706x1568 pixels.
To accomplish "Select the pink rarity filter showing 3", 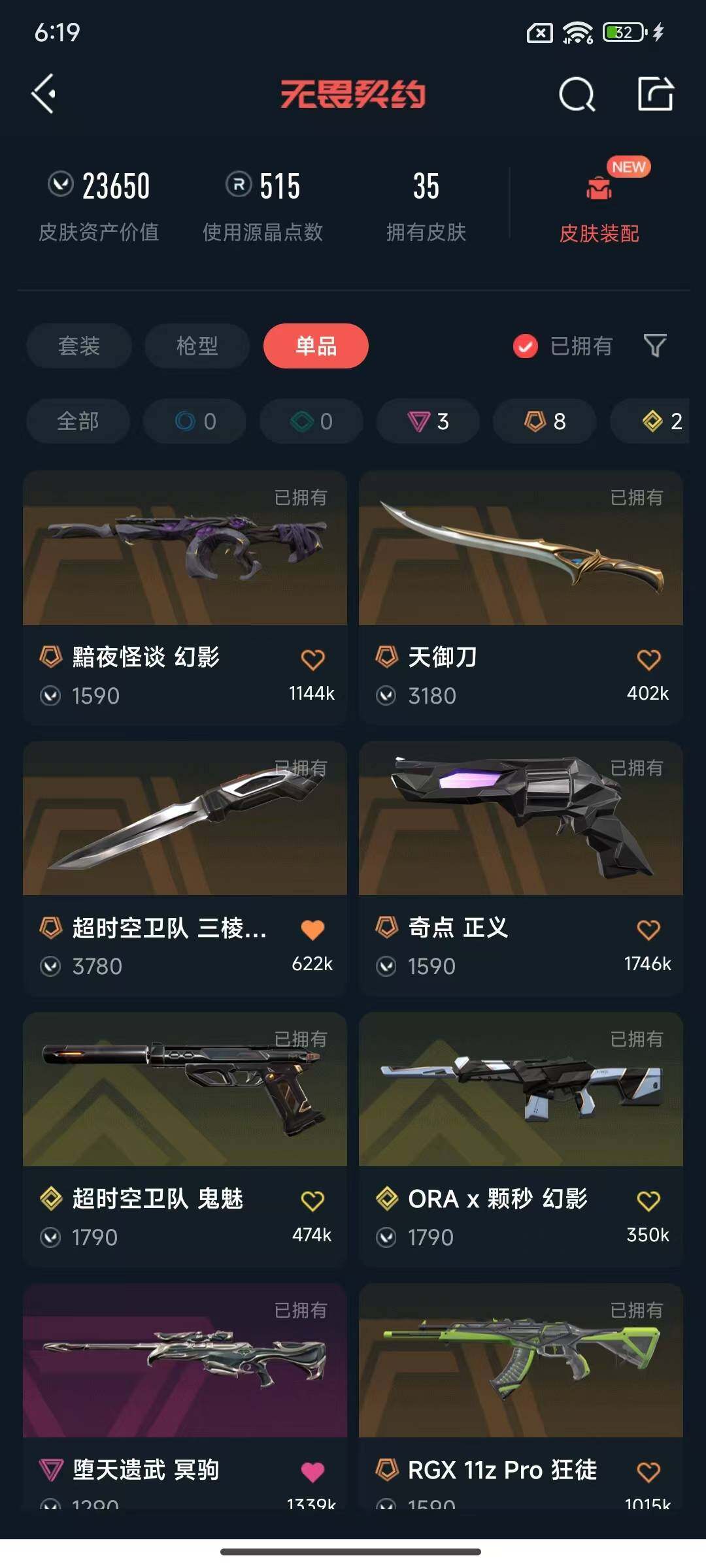I will tap(427, 421).
